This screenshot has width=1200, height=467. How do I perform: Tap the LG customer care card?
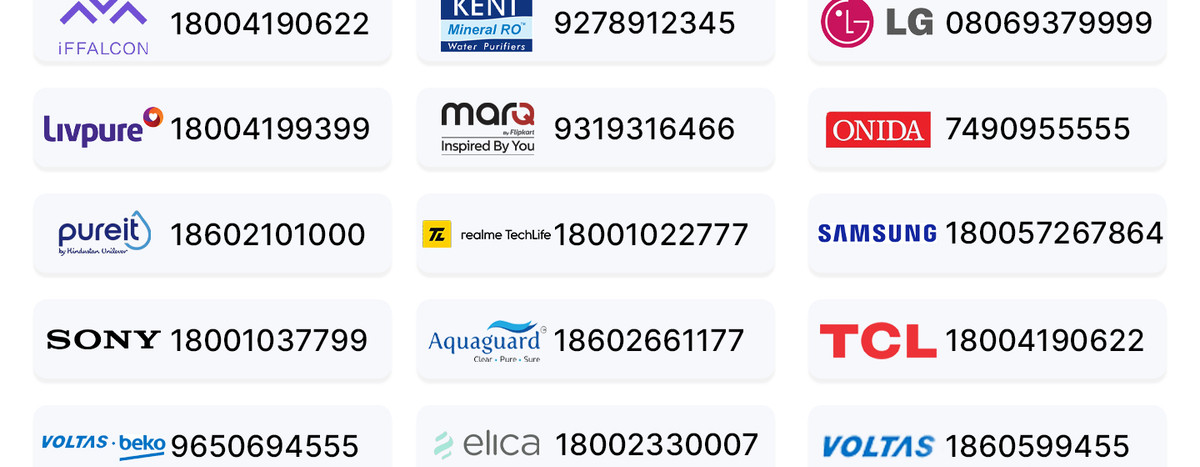(987, 26)
